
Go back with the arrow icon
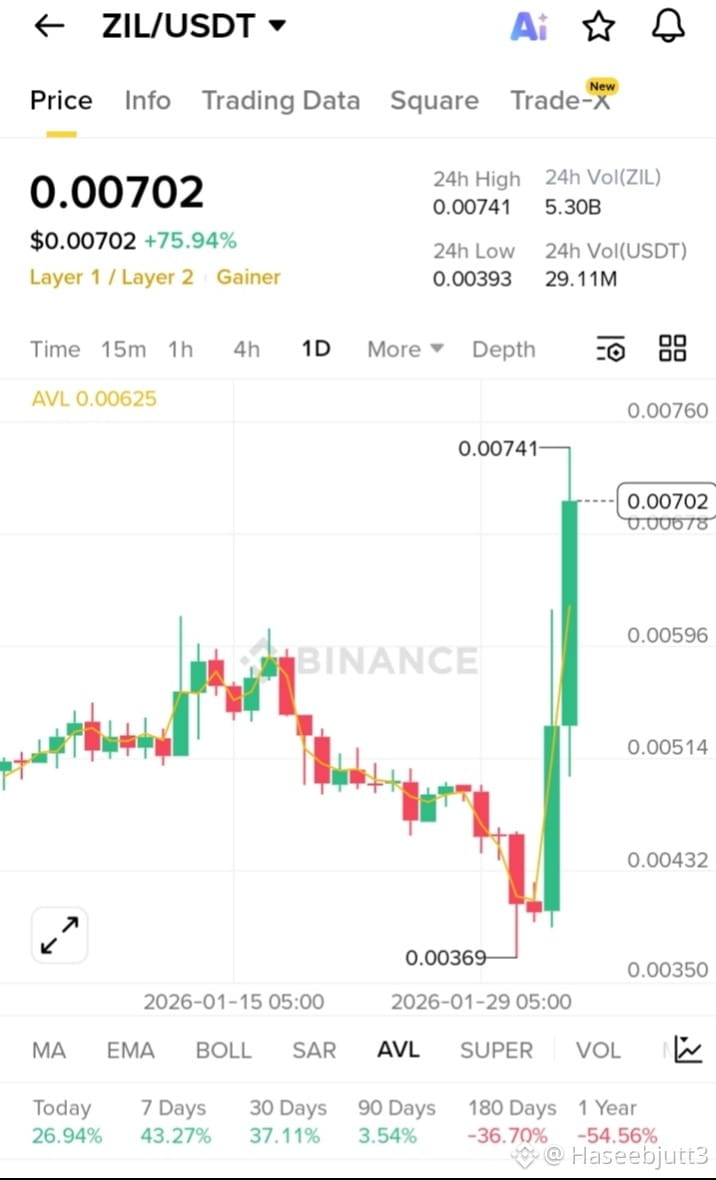coord(49,27)
